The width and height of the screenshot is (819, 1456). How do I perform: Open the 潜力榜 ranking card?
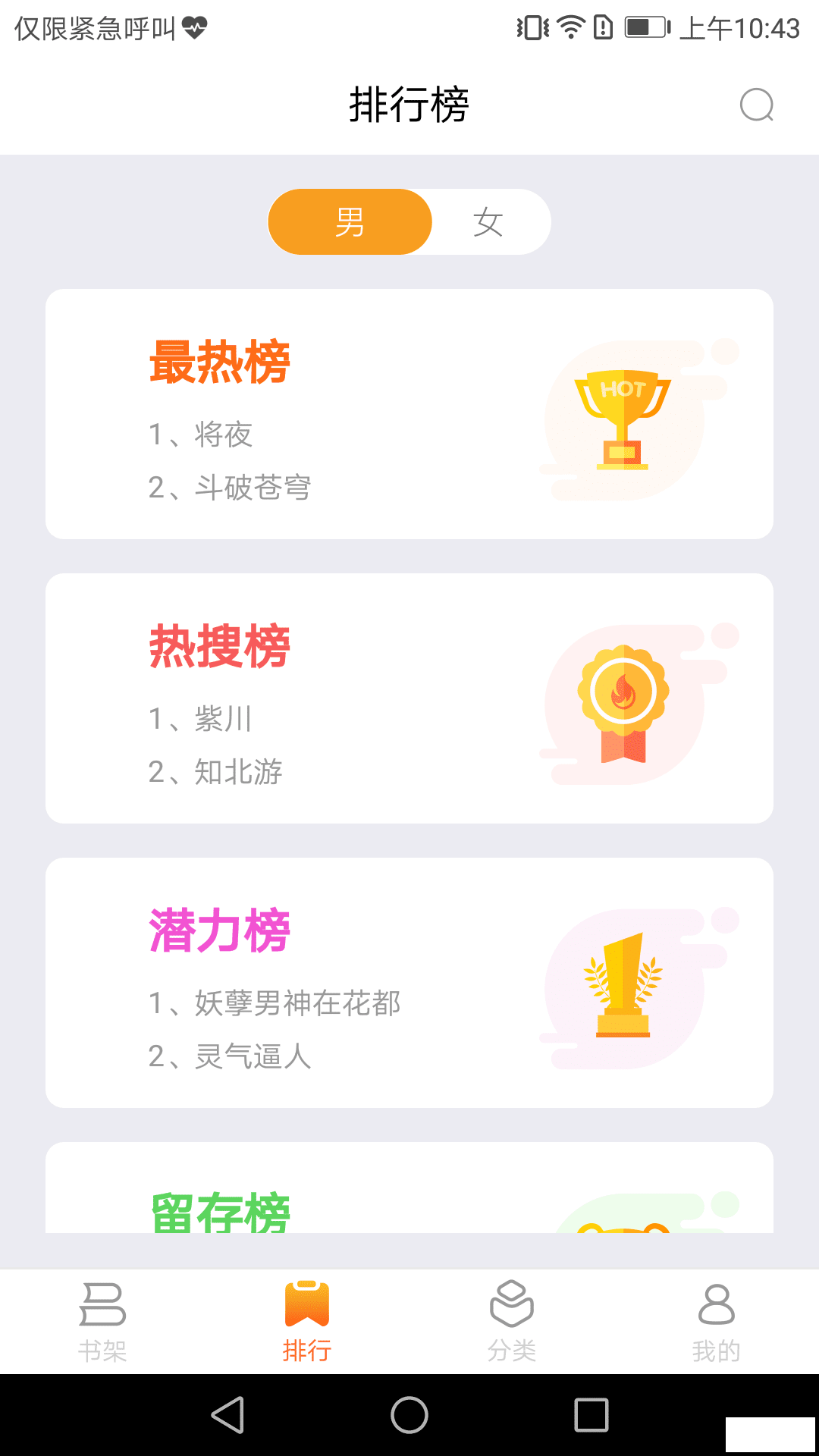[x=409, y=983]
